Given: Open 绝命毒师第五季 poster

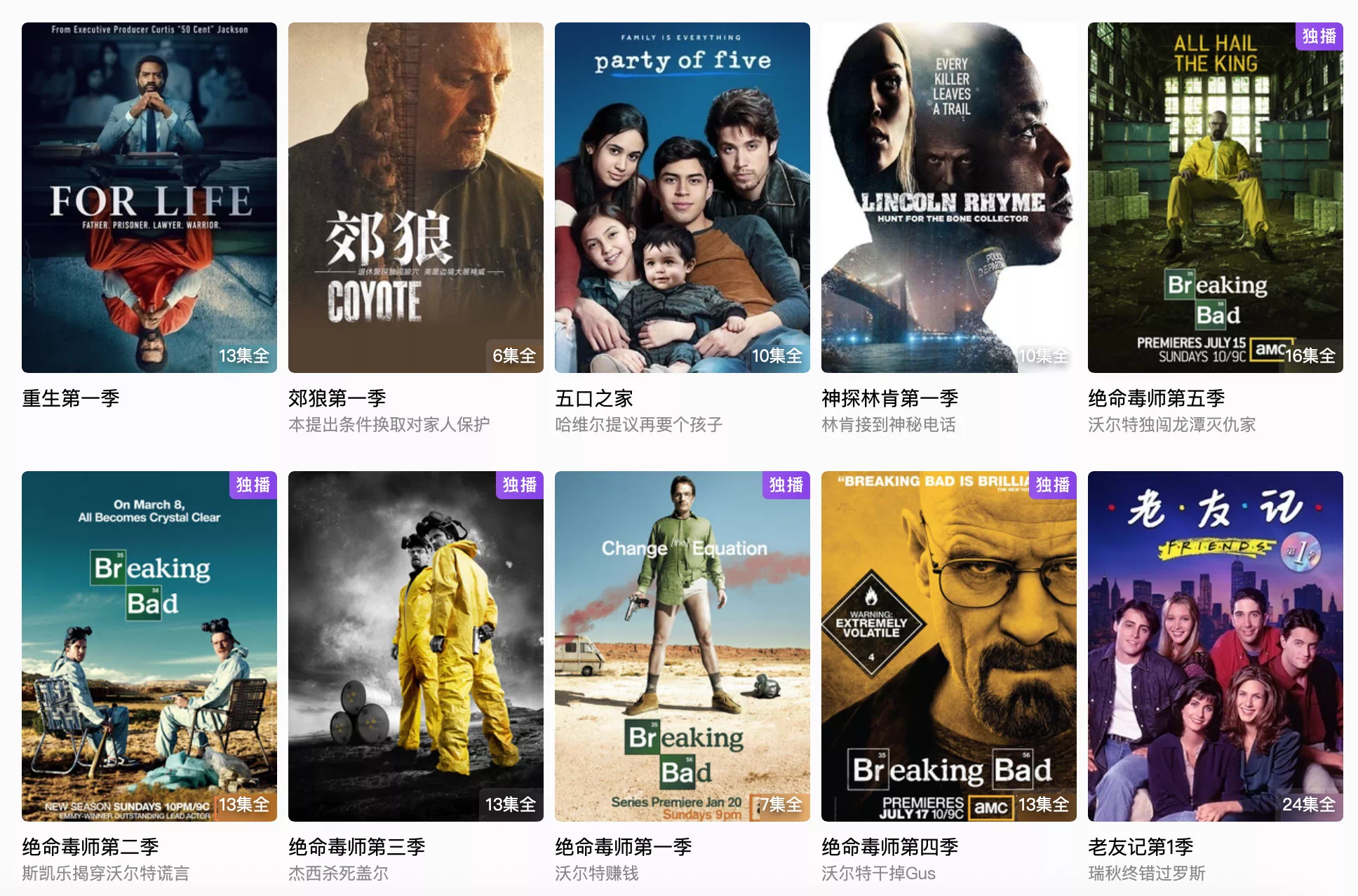Looking at the screenshot, I should (x=1215, y=198).
